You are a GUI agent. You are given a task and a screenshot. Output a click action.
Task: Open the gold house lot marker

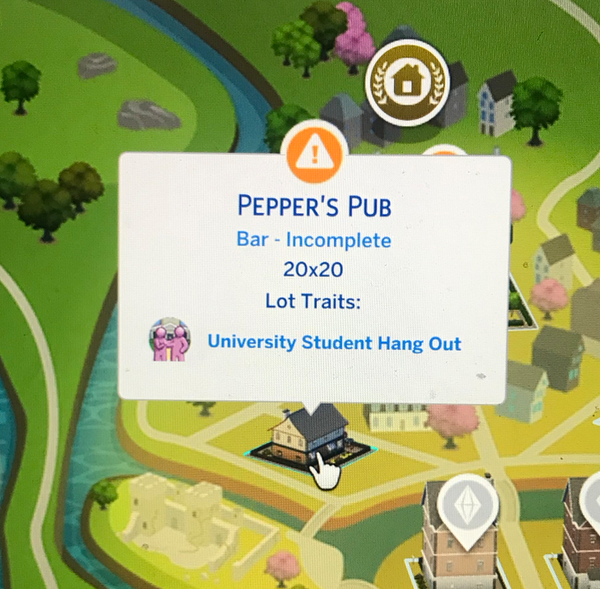tap(407, 86)
